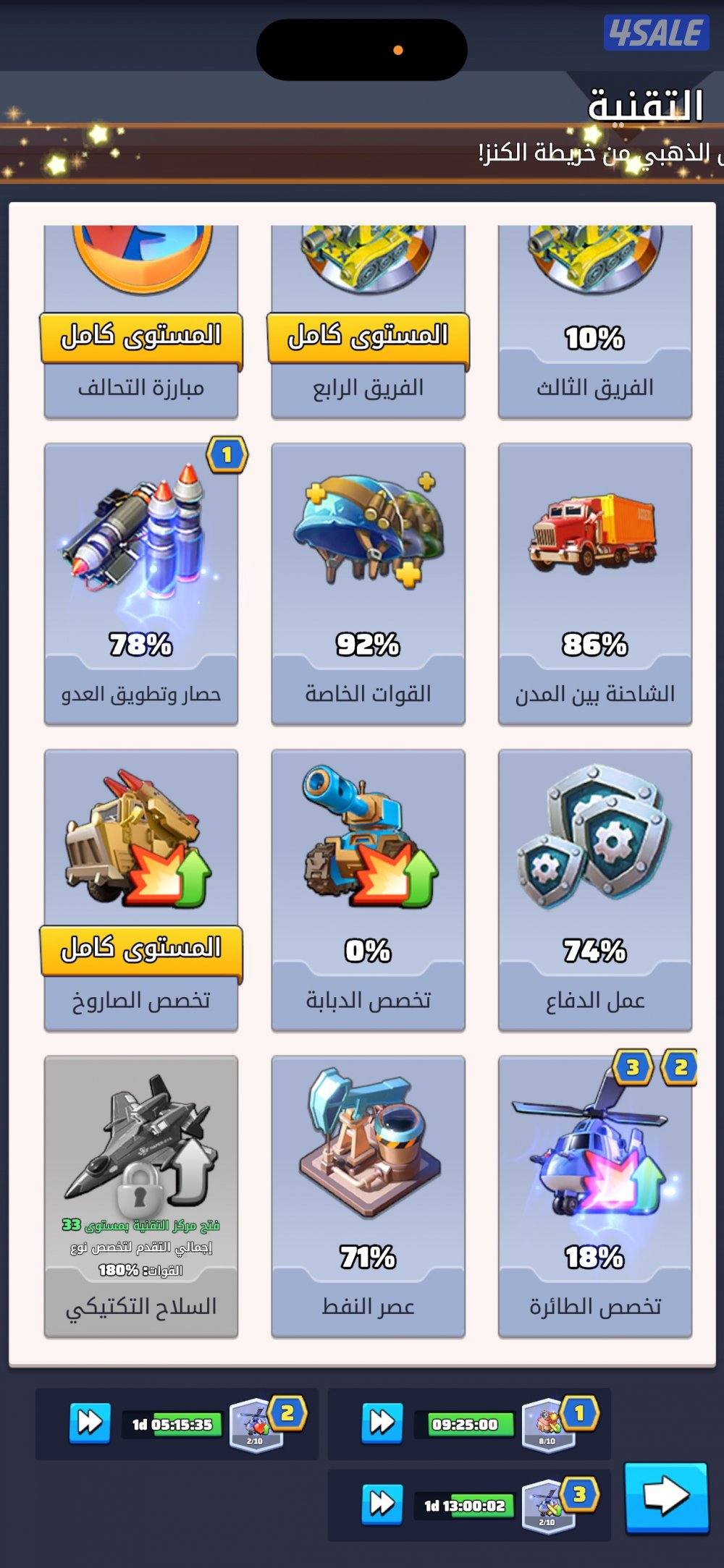Speed up the 09:25:00 research queue
The image size is (724, 1568).
tap(382, 1423)
